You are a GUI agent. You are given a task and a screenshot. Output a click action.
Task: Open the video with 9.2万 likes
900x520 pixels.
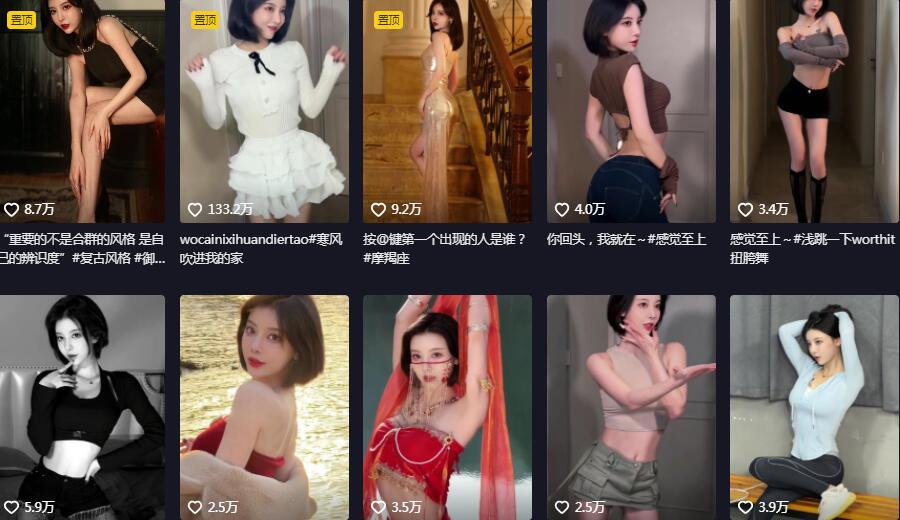tap(447, 110)
